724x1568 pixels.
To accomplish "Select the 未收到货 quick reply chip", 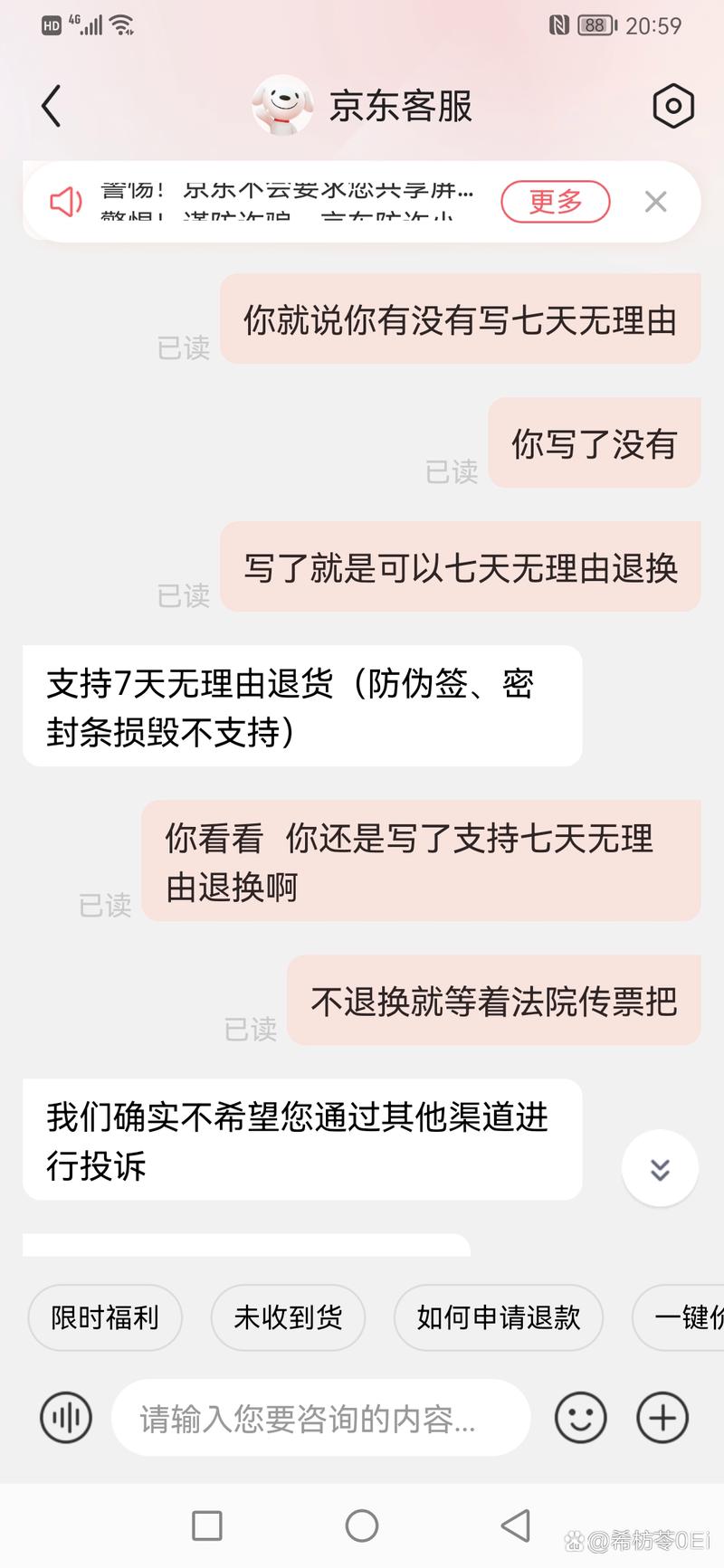I will coord(288,1318).
